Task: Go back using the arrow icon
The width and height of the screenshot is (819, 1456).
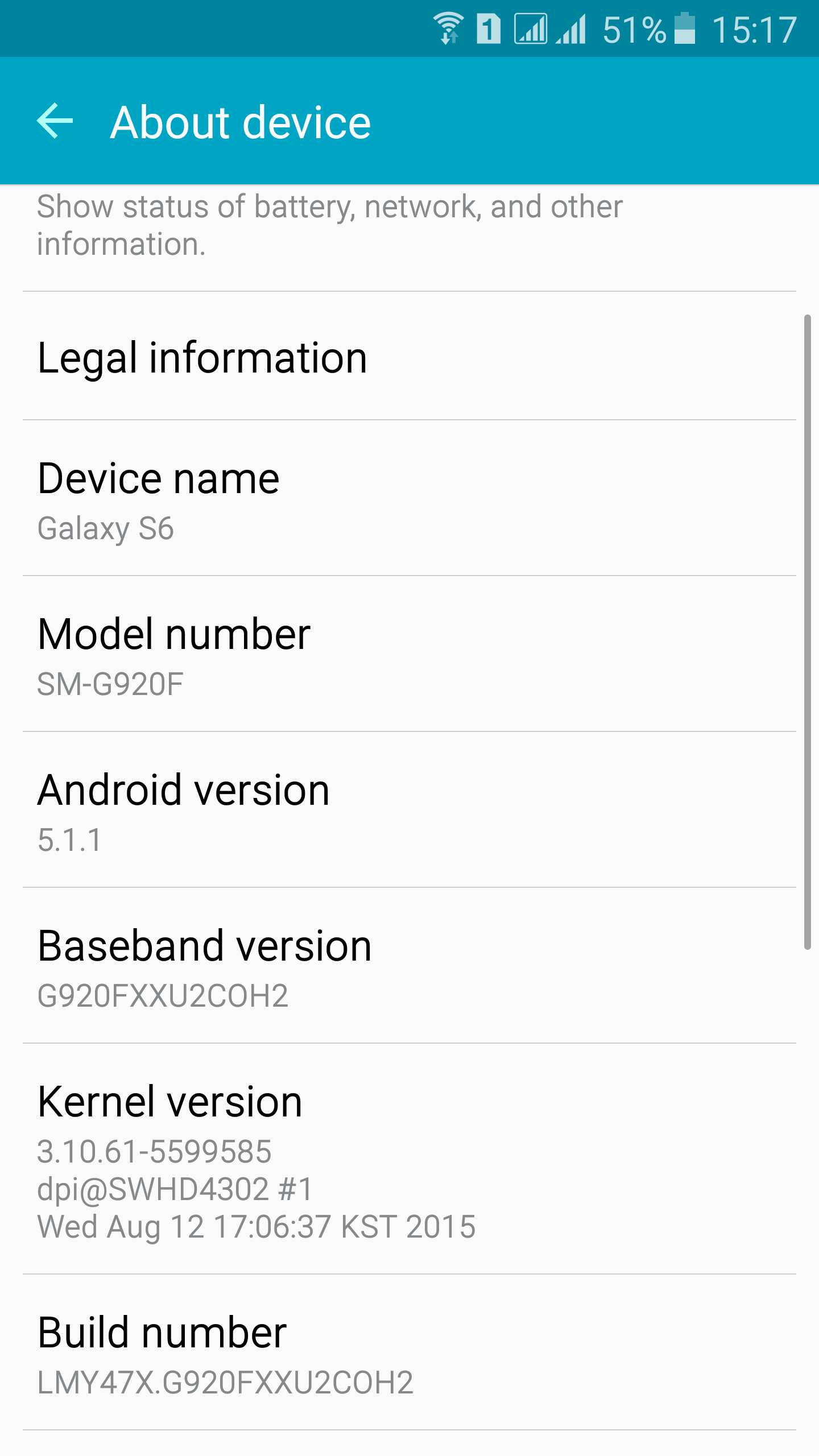Action: [x=55, y=121]
